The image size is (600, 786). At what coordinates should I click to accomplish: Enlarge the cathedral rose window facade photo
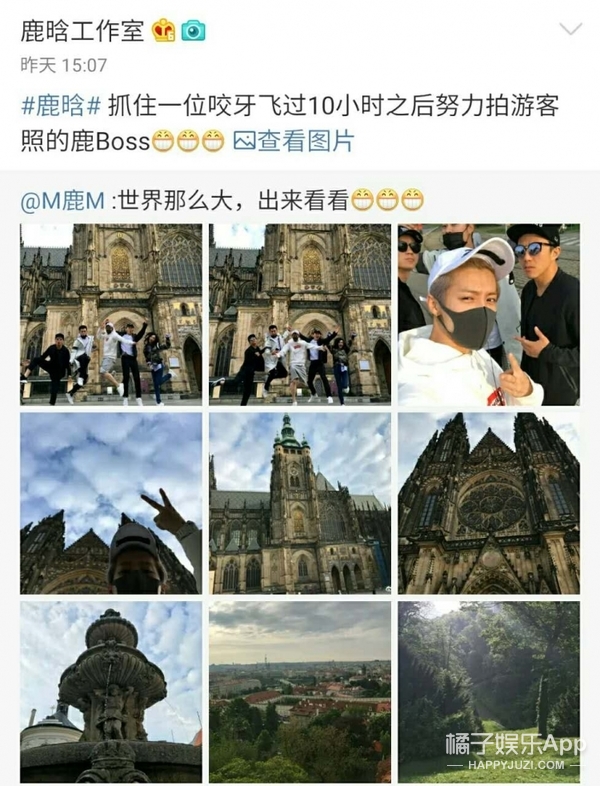(x=488, y=503)
